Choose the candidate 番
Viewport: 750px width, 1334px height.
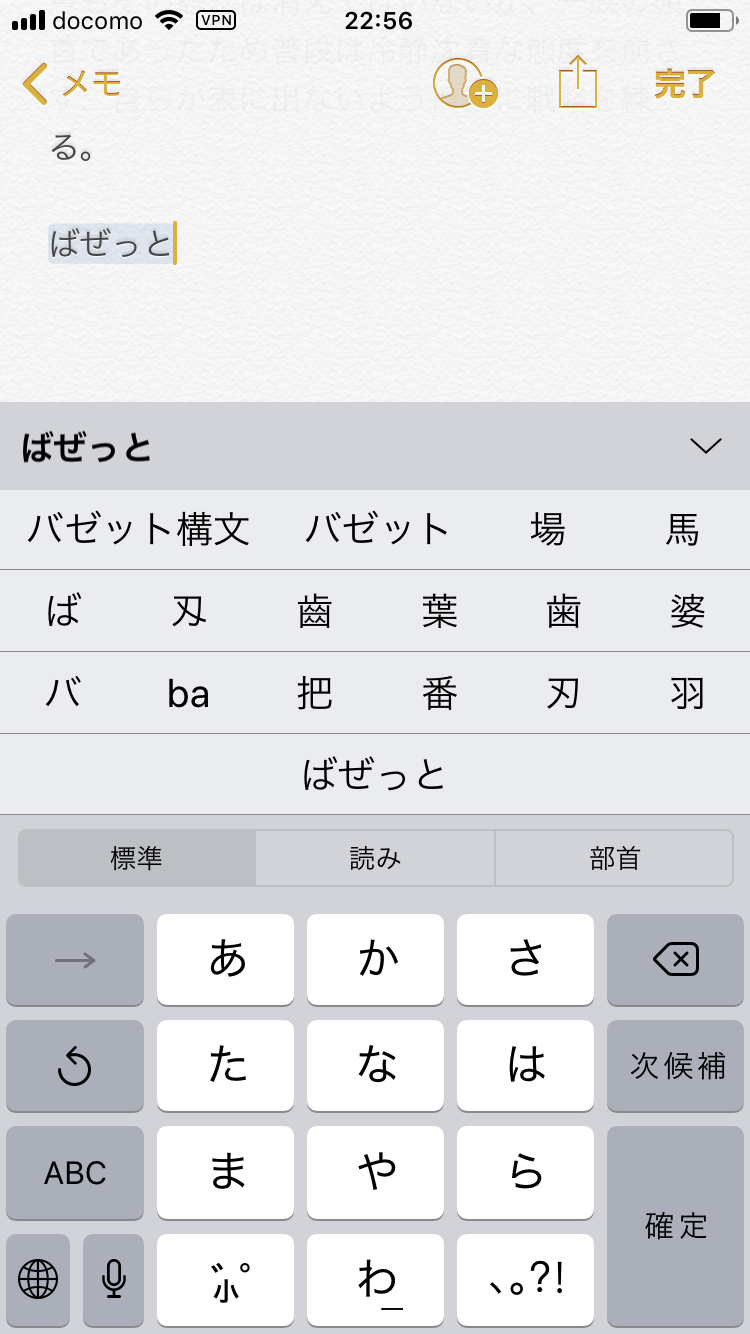point(439,693)
